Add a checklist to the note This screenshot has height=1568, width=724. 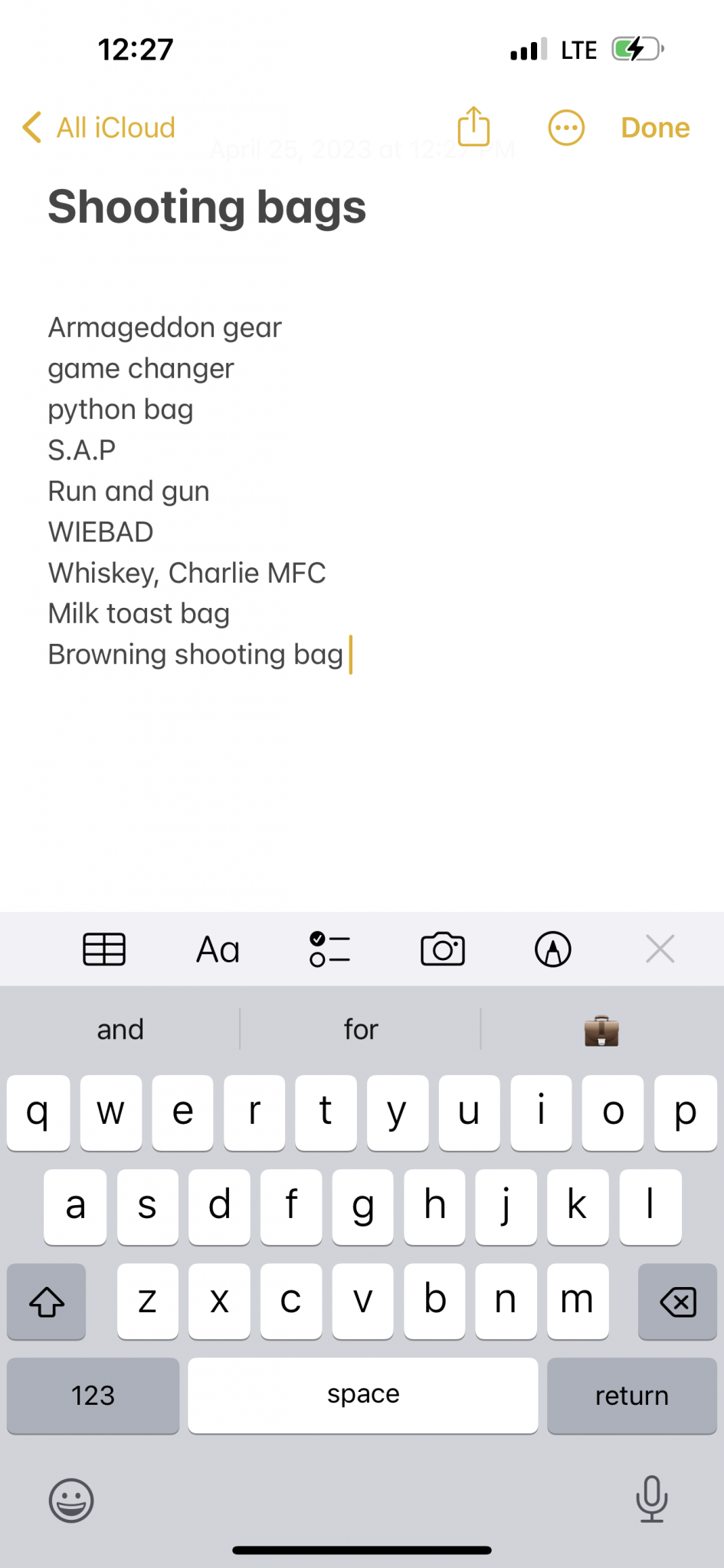pyautogui.click(x=330, y=949)
